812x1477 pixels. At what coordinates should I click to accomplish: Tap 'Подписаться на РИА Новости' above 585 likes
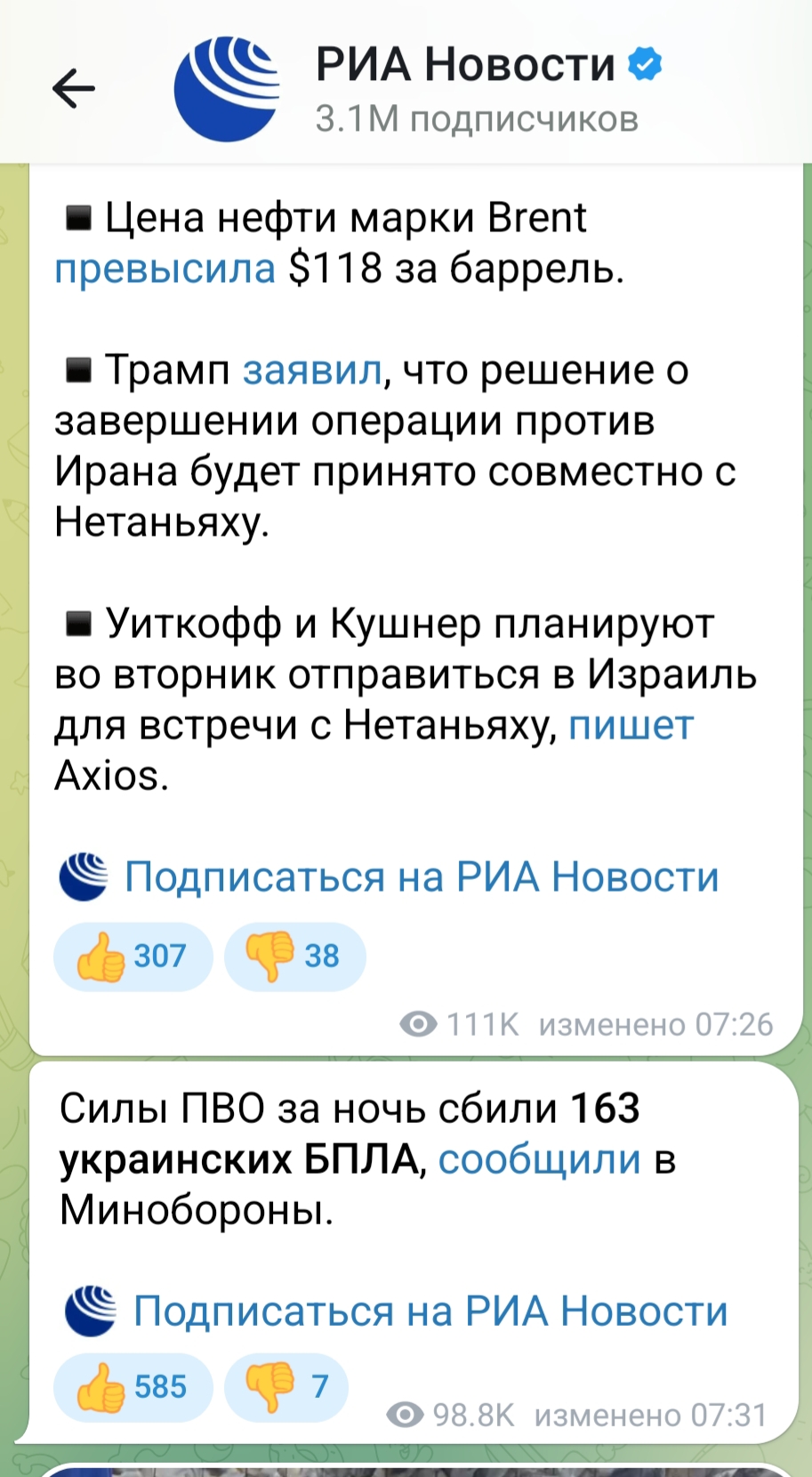coord(430,1312)
